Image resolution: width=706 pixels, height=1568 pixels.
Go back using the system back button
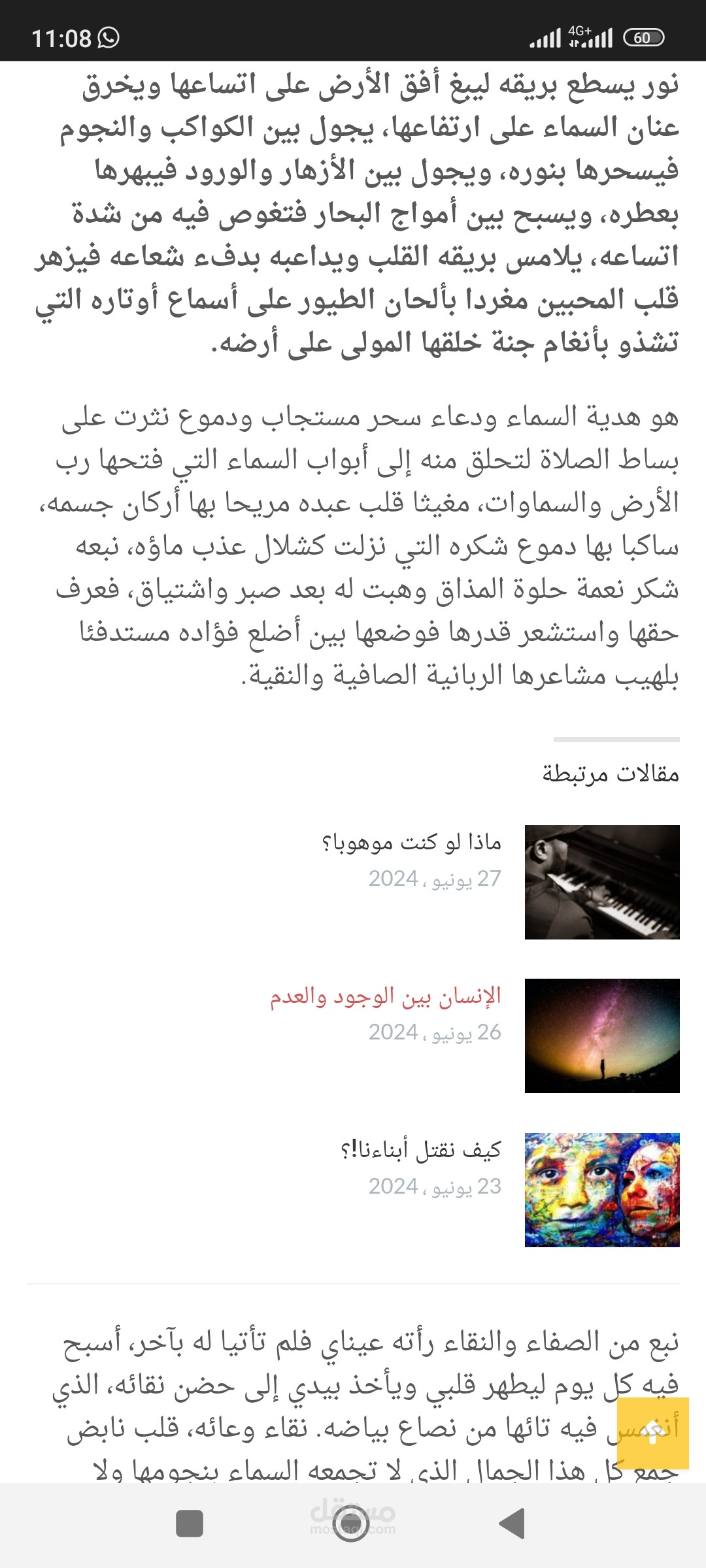513,1524
